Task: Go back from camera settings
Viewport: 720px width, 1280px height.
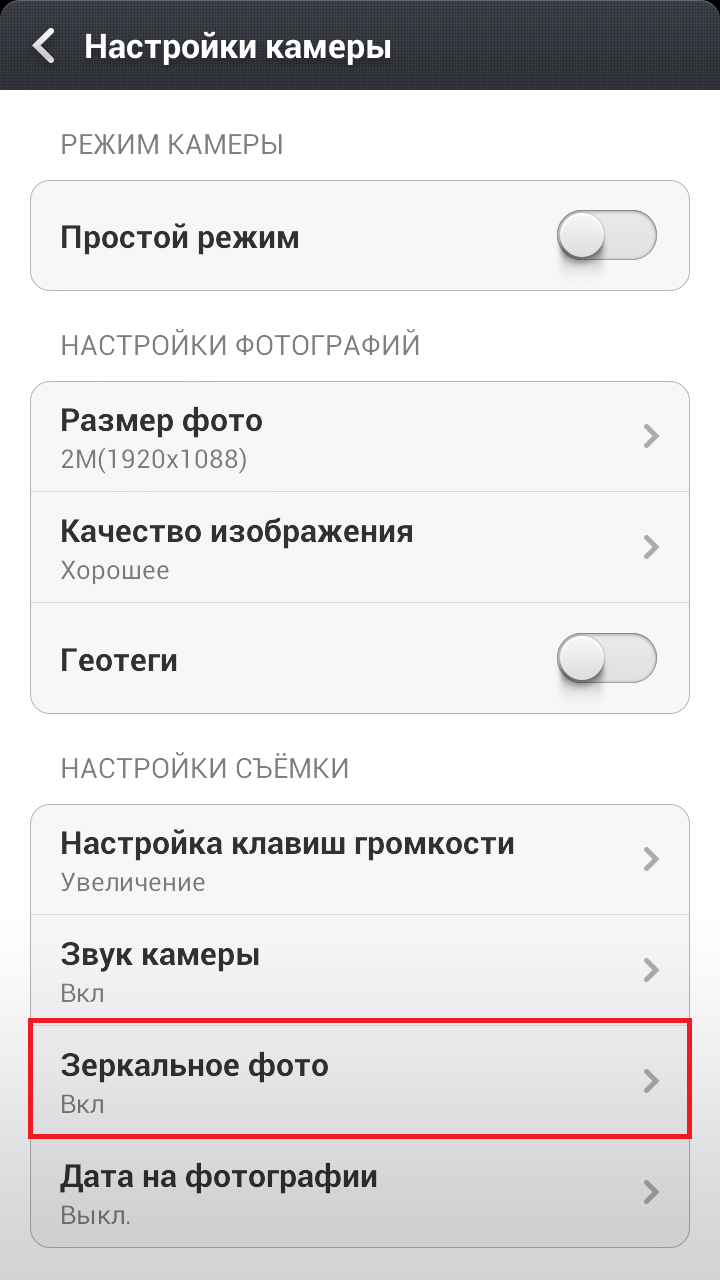Action: [44, 46]
